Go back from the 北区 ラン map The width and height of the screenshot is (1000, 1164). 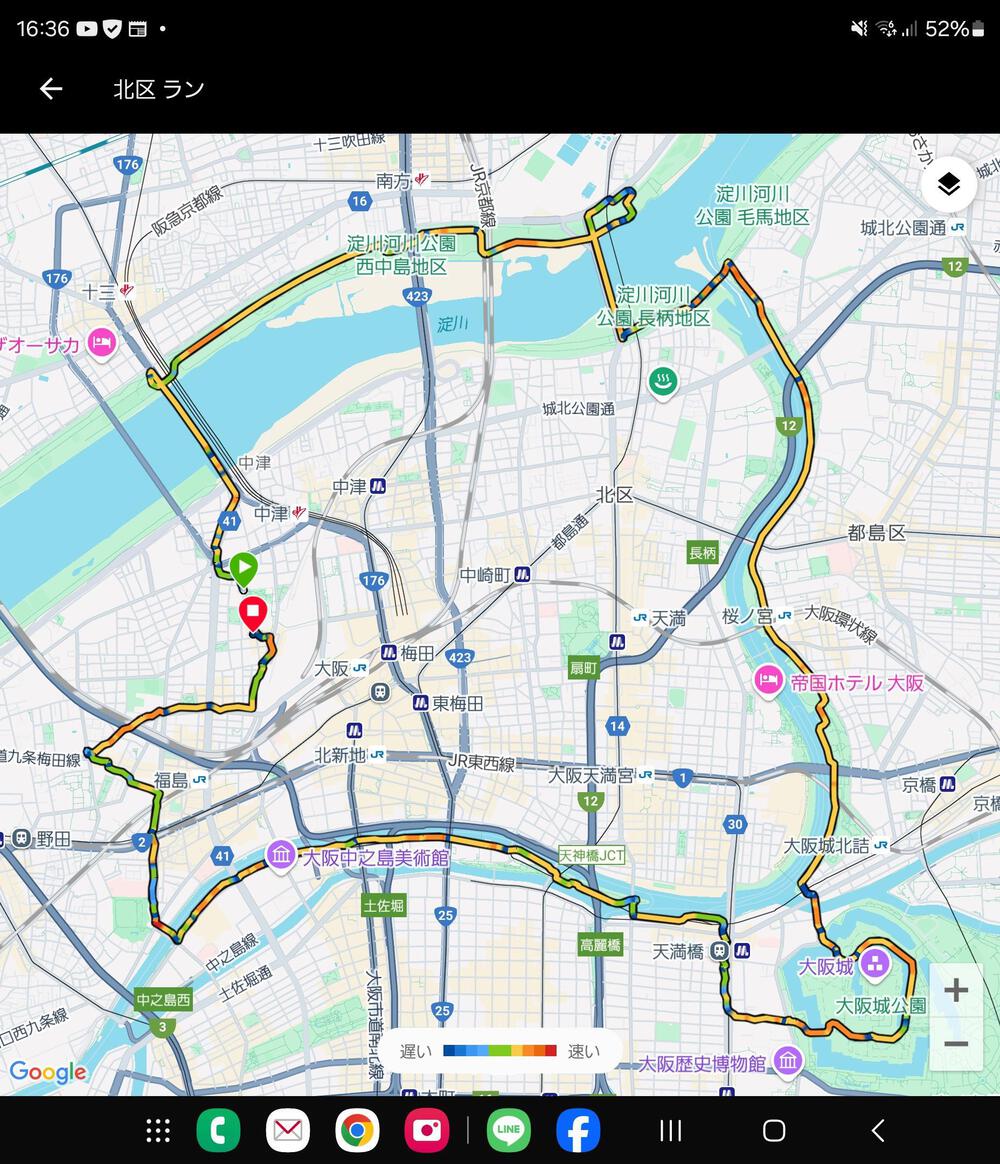click(x=51, y=89)
